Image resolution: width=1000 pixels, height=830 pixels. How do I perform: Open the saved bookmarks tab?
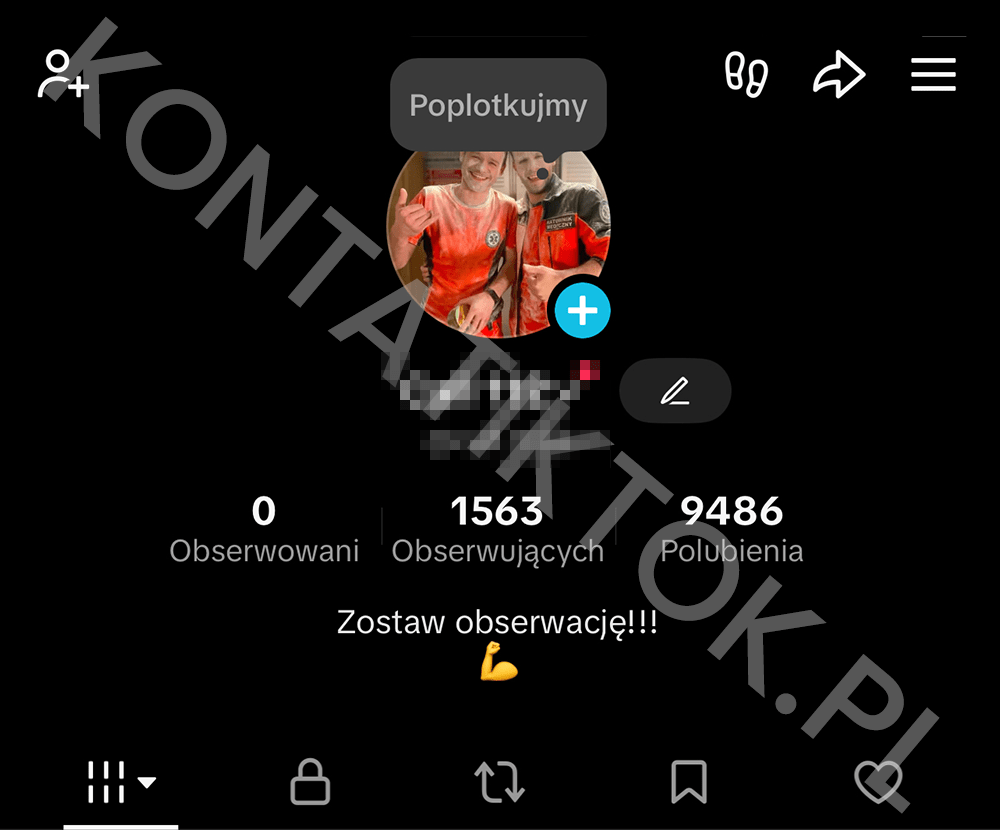point(688,782)
